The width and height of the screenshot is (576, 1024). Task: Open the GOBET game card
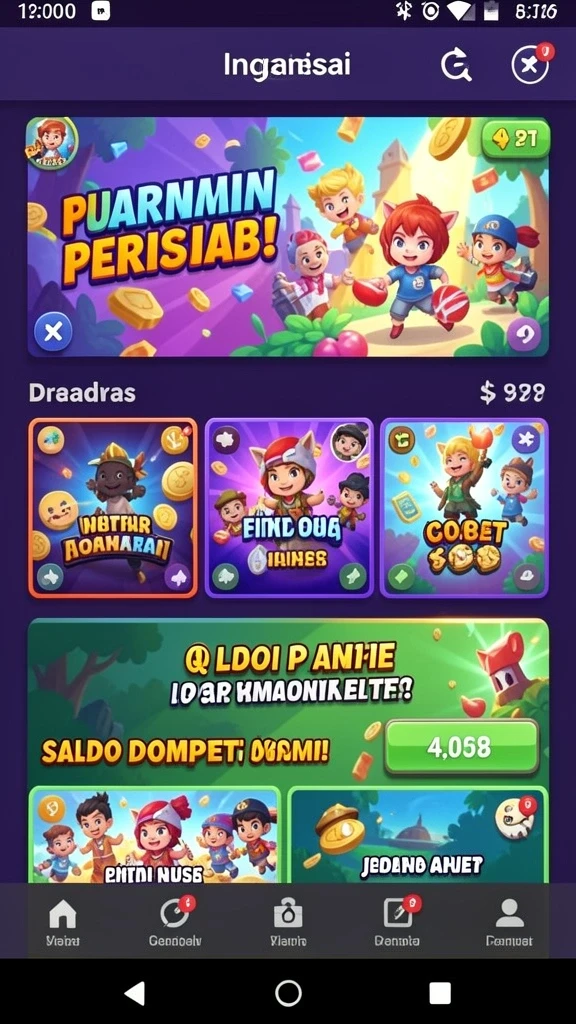point(464,507)
